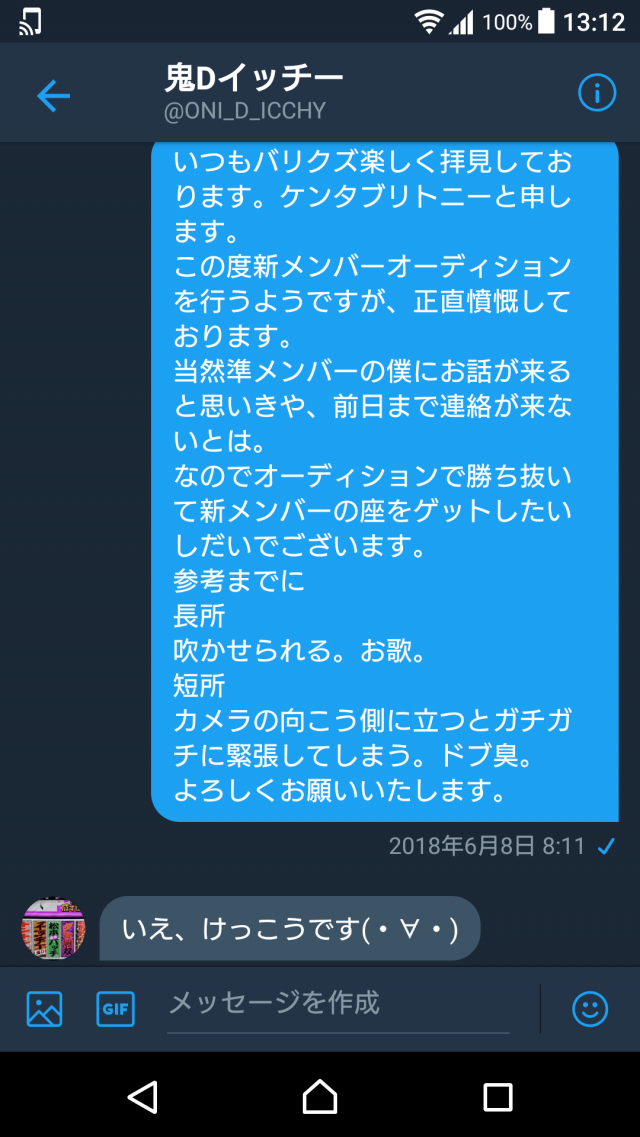The width and height of the screenshot is (640, 1137).
Task: Attach a photo to the message
Action: [44, 1009]
